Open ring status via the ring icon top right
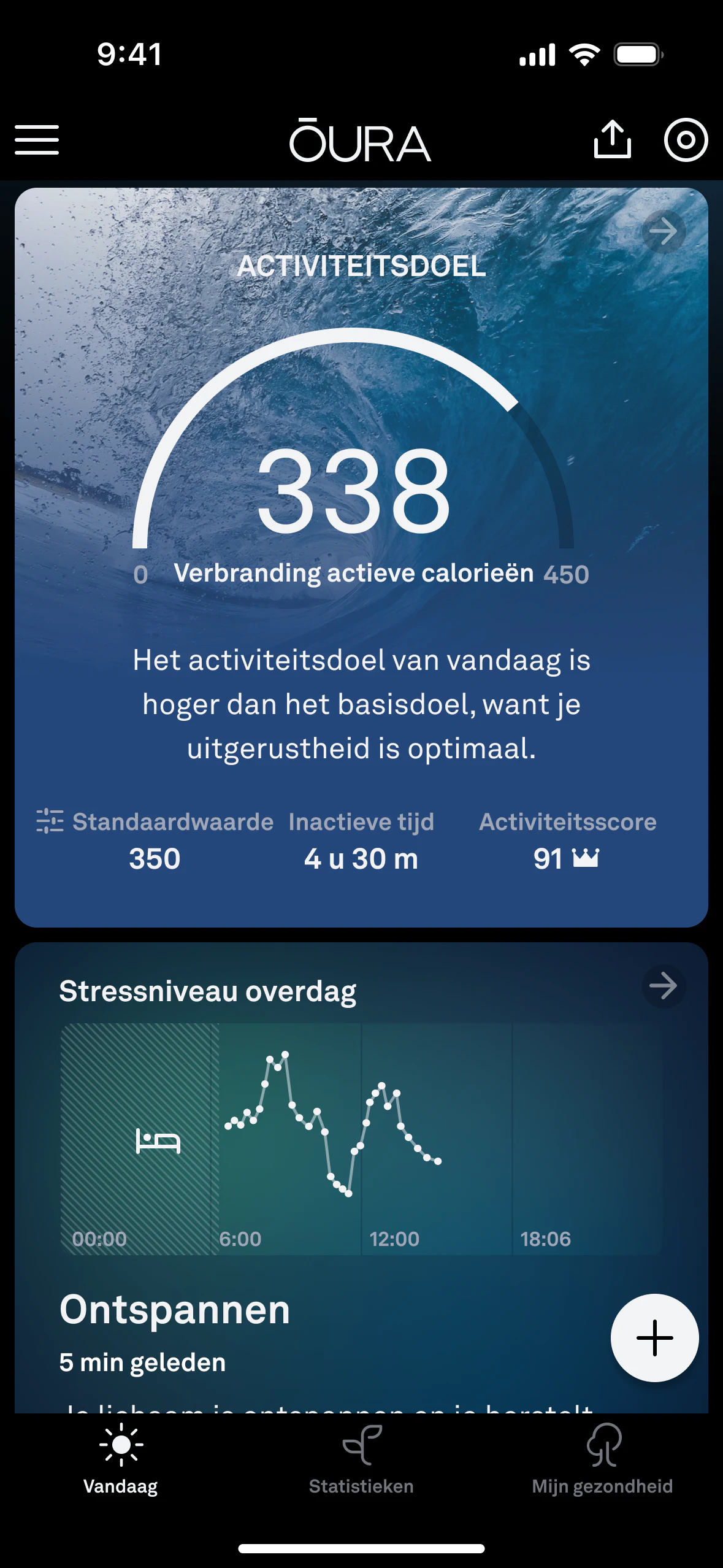 point(686,140)
